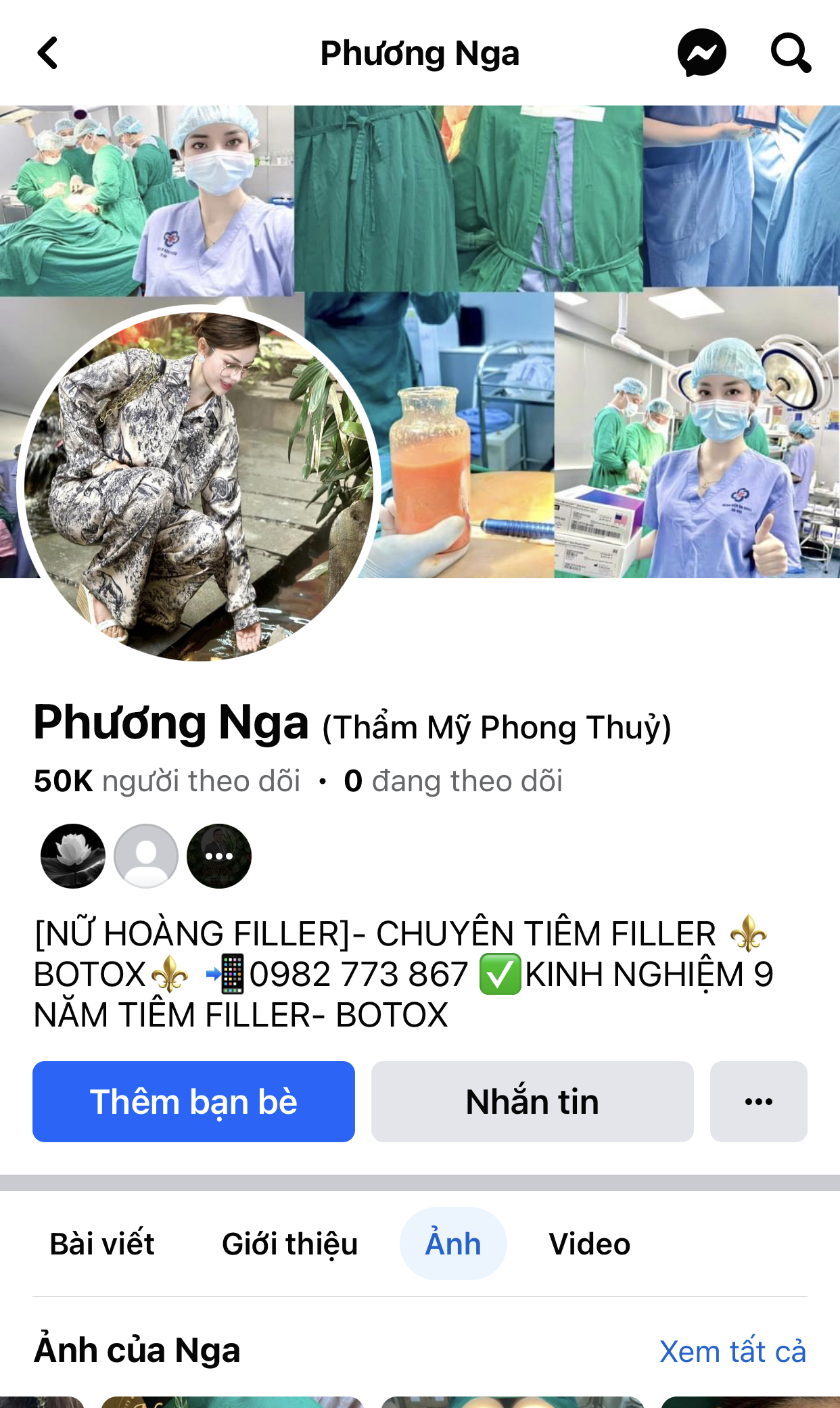Send a message with Nhắn tin

pyautogui.click(x=532, y=1102)
